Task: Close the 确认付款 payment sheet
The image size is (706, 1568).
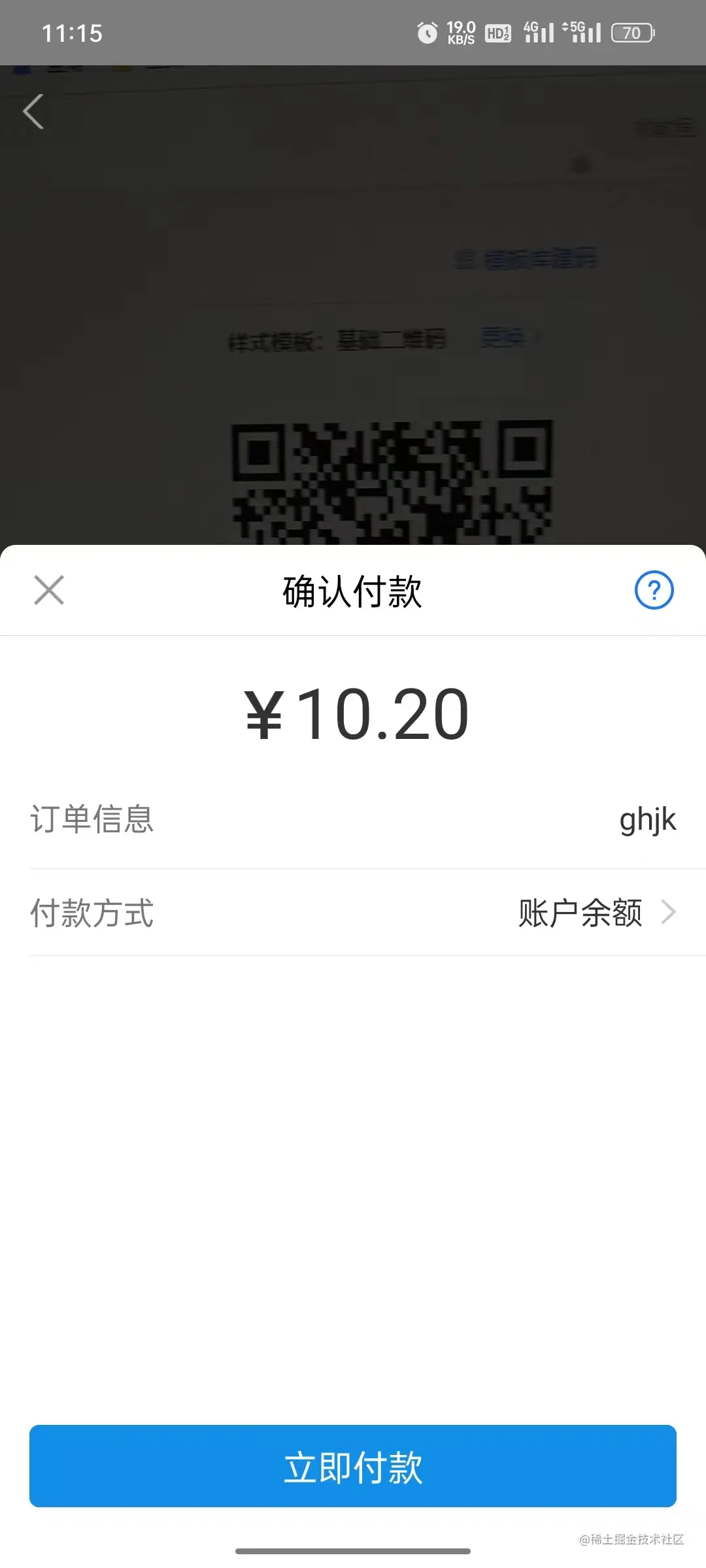Action: pyautogui.click(x=49, y=590)
